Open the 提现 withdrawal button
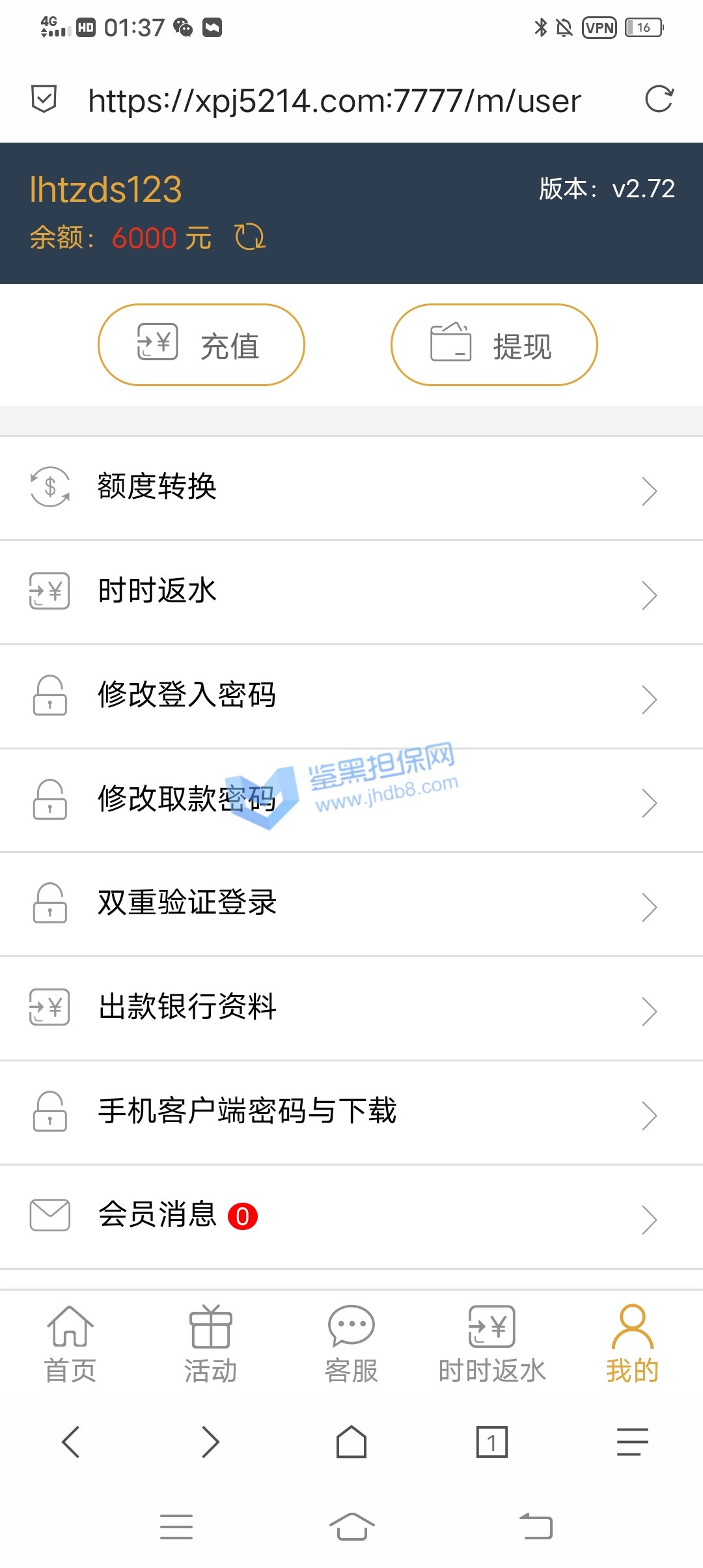Image resolution: width=703 pixels, height=1568 pixels. (494, 345)
